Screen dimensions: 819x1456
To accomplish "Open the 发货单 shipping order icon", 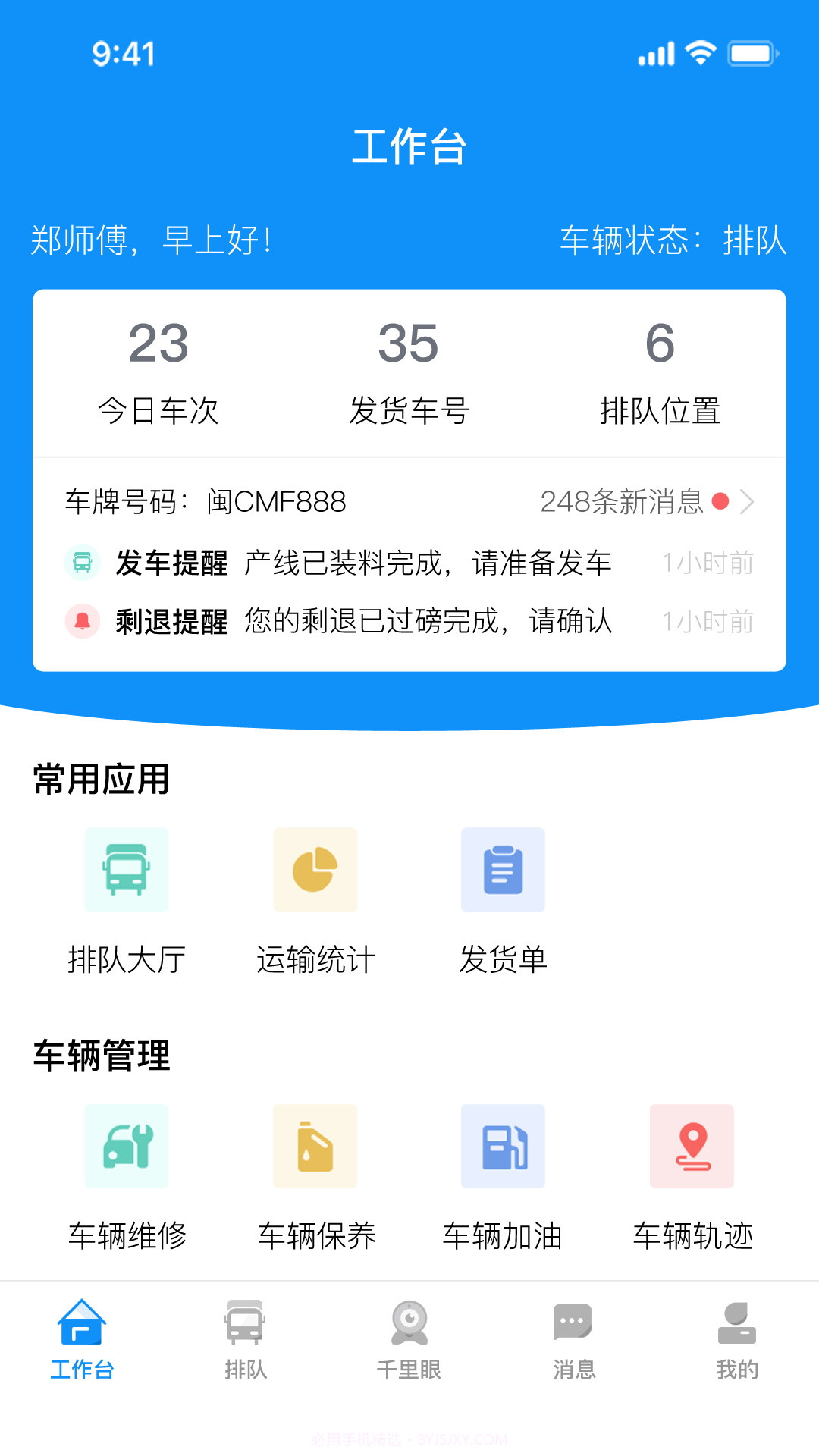I will point(503,870).
